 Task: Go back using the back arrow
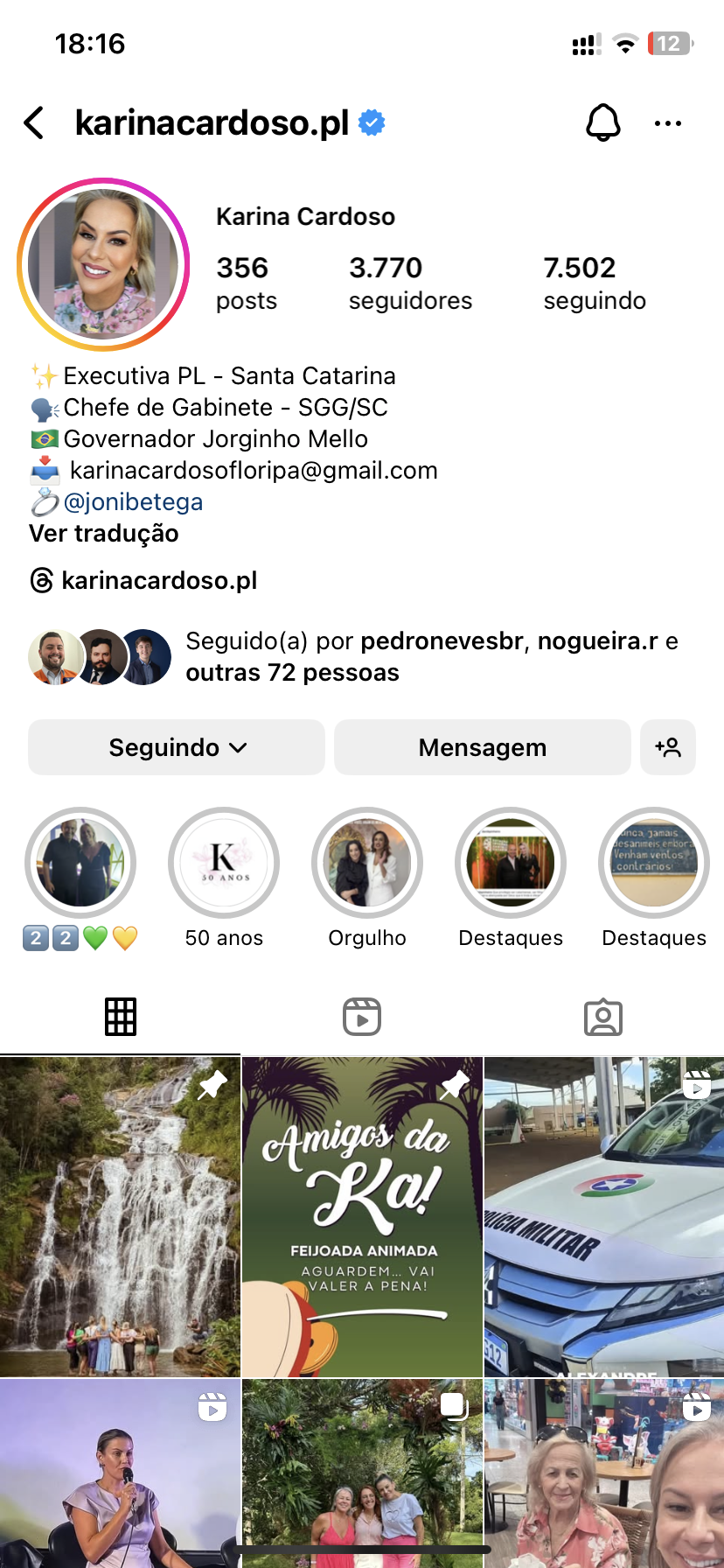click(x=35, y=123)
